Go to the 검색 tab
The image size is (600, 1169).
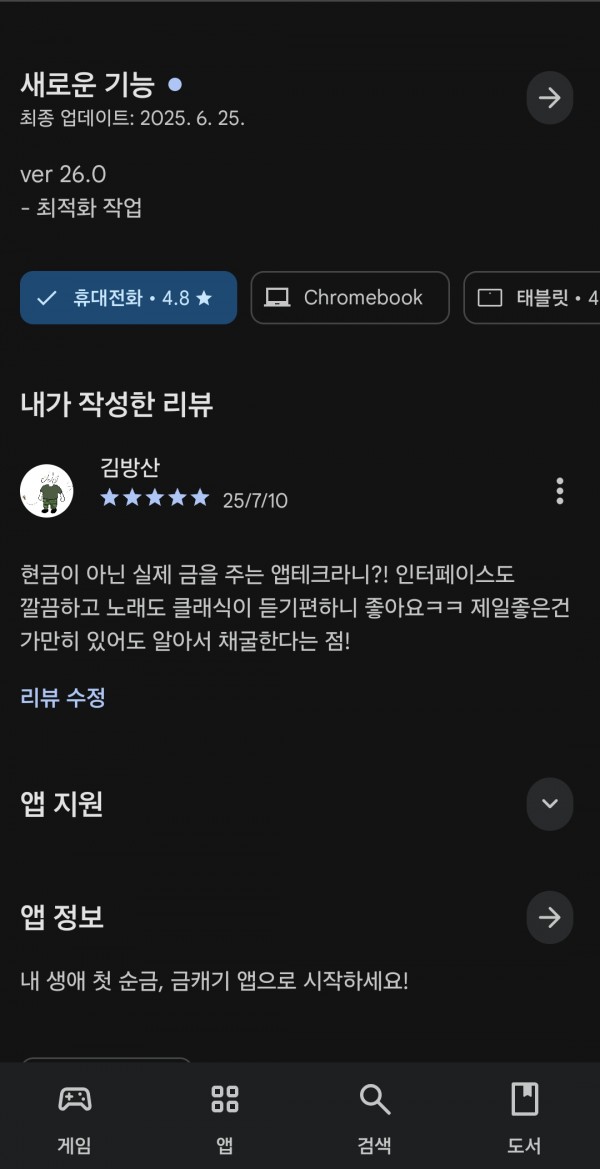(x=374, y=1117)
